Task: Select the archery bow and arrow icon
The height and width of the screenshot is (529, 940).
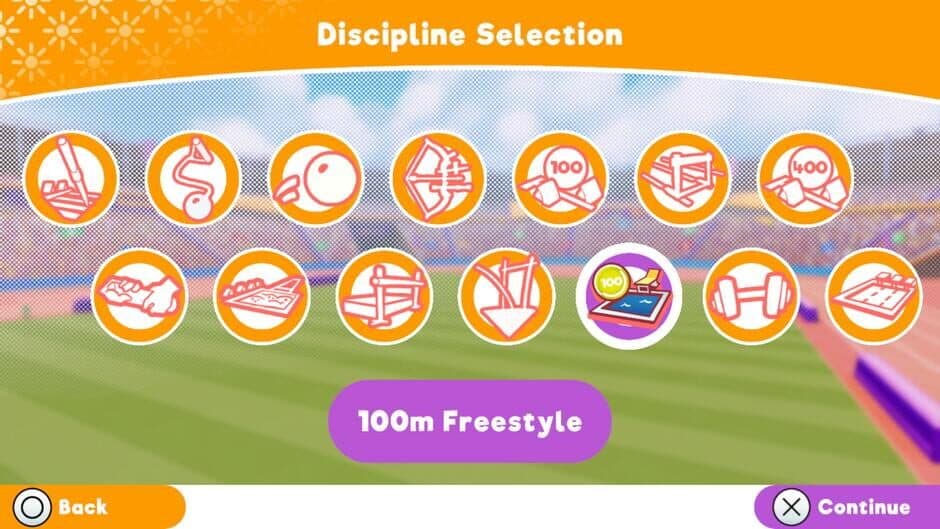Action: pos(438,179)
